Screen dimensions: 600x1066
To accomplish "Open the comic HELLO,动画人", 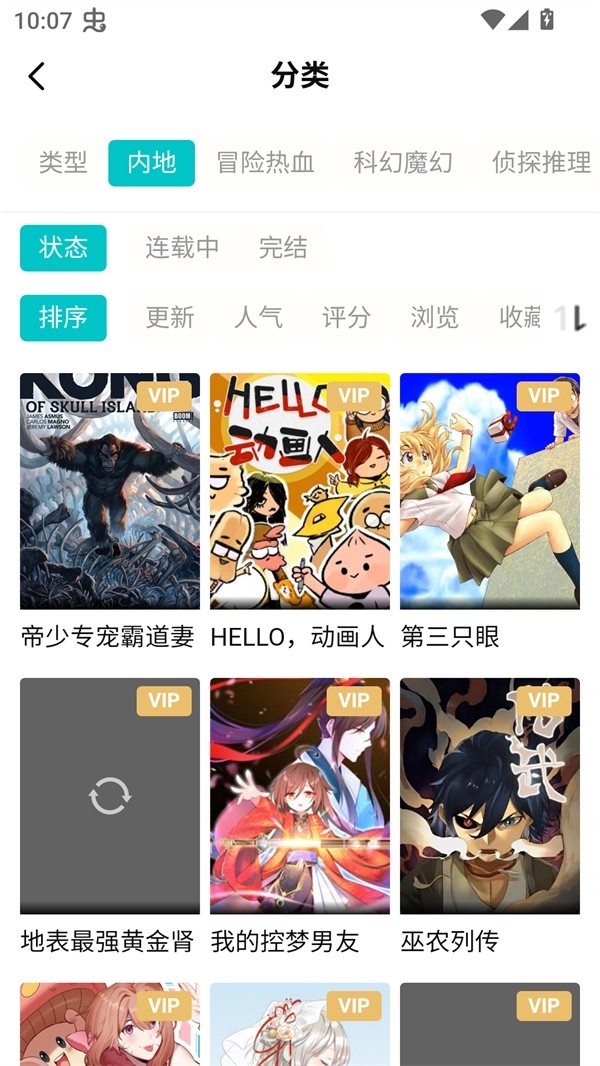I will pyautogui.click(x=300, y=492).
